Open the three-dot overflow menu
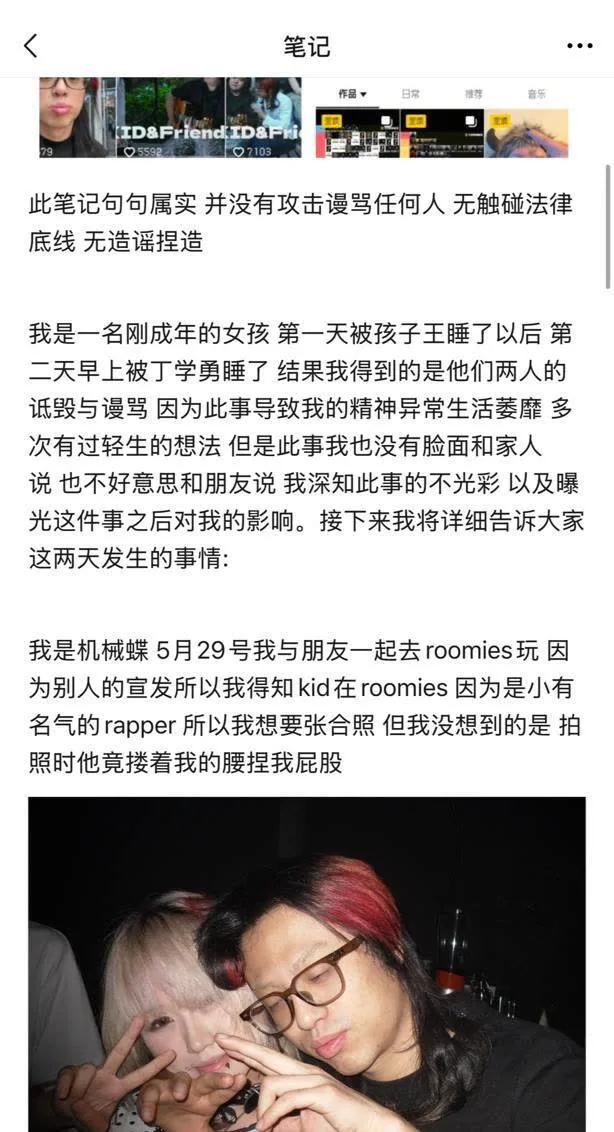The height and width of the screenshot is (1132, 614). [579, 46]
